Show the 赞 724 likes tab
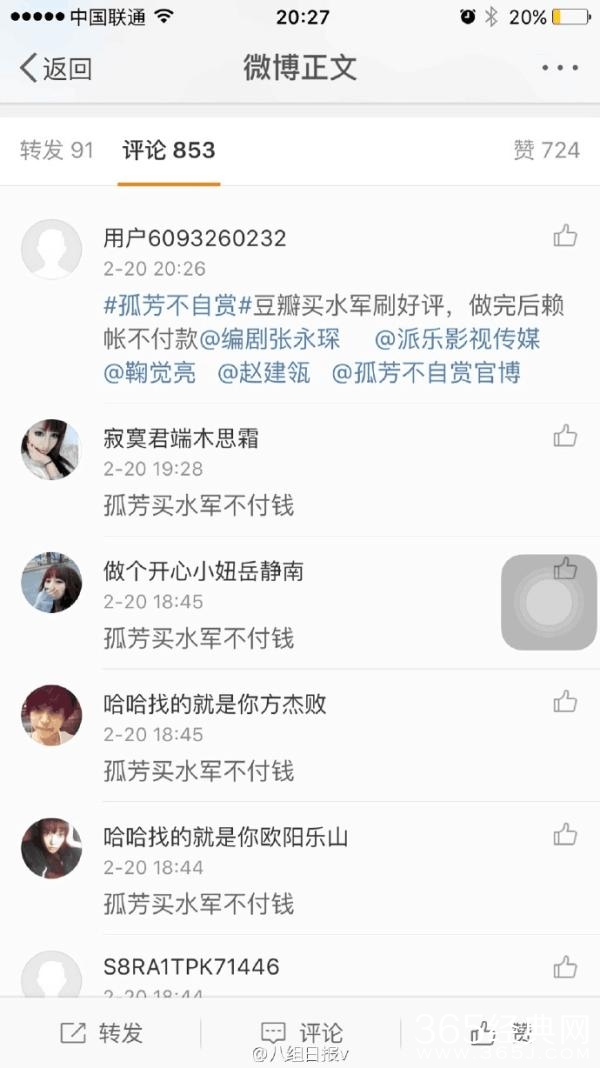Viewport: 600px width, 1068px height. (x=546, y=150)
